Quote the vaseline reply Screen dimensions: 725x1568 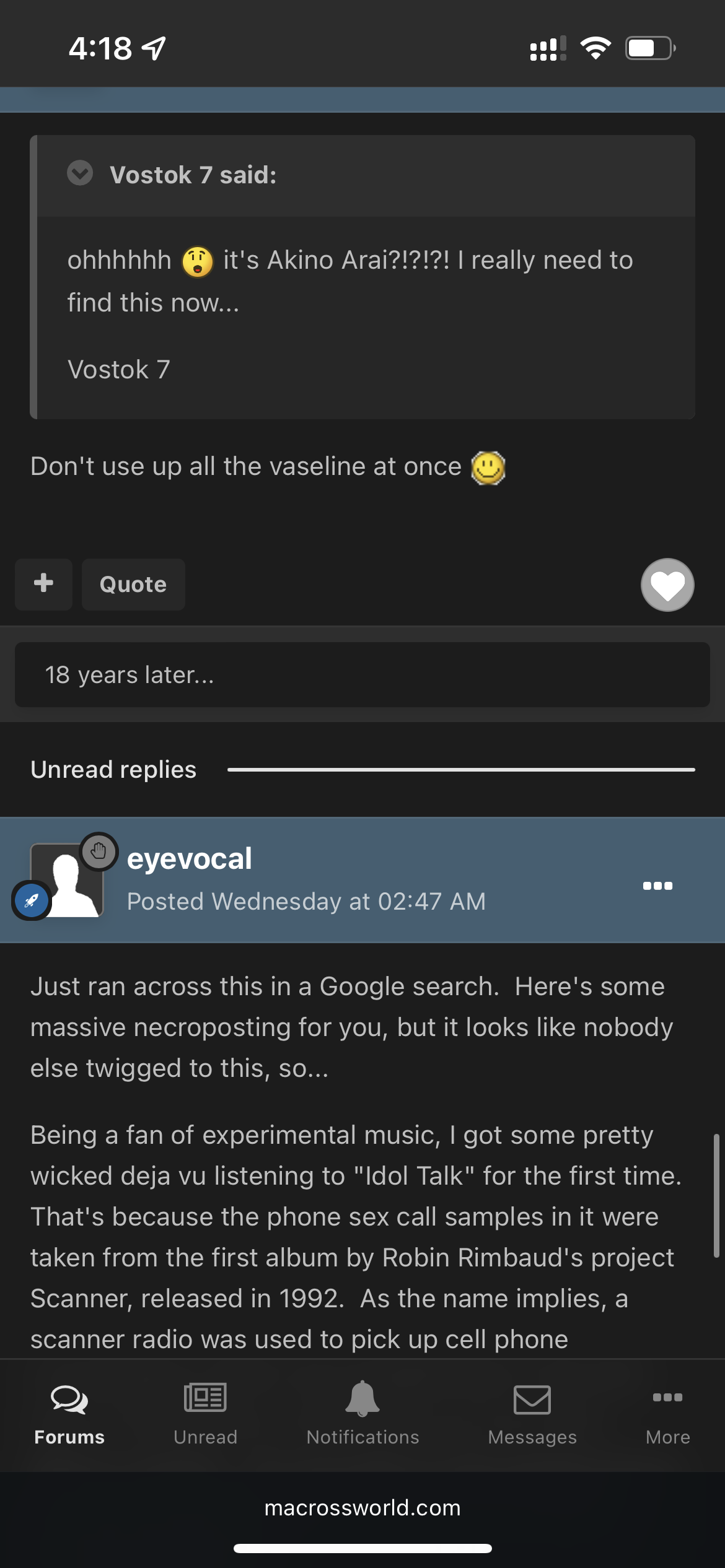(x=133, y=584)
